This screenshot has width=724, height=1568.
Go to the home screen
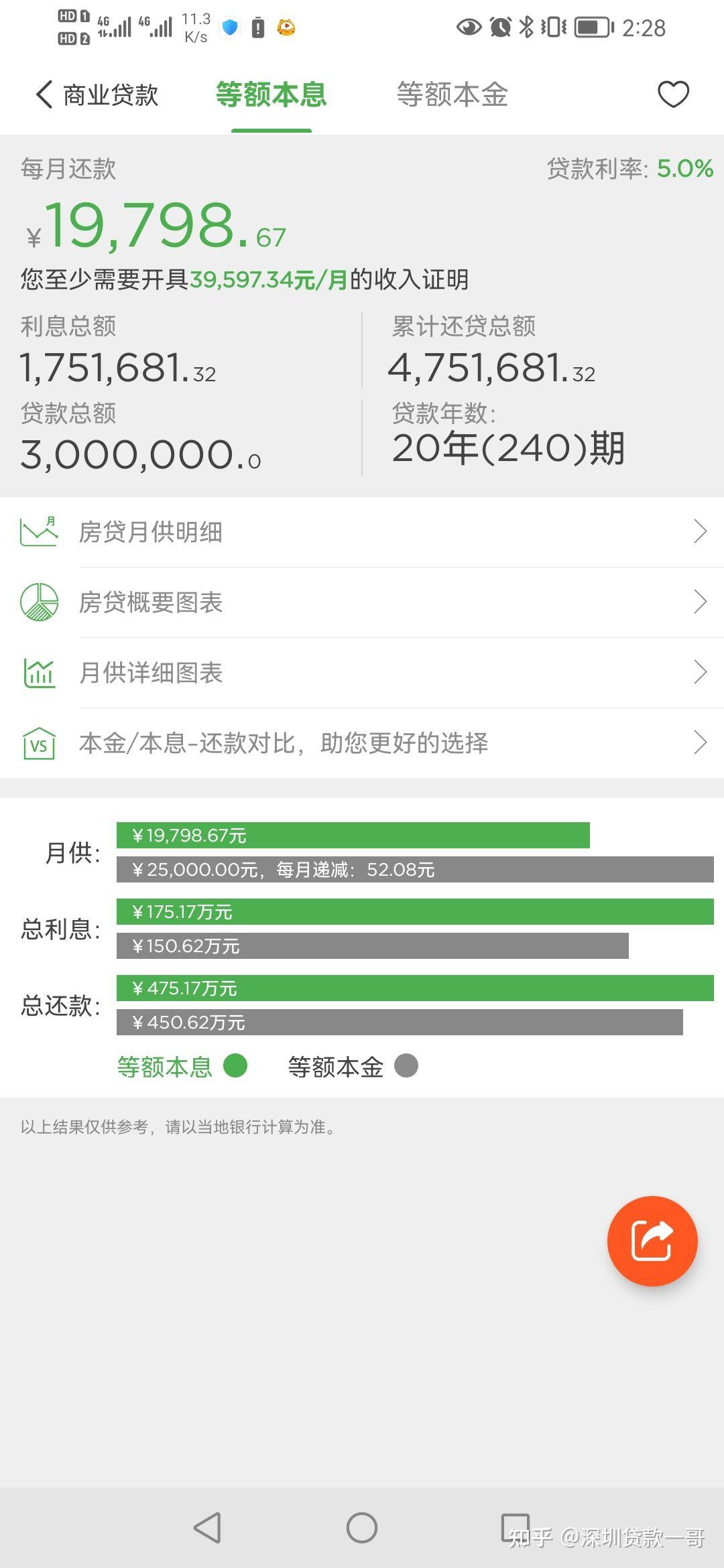[362, 1528]
